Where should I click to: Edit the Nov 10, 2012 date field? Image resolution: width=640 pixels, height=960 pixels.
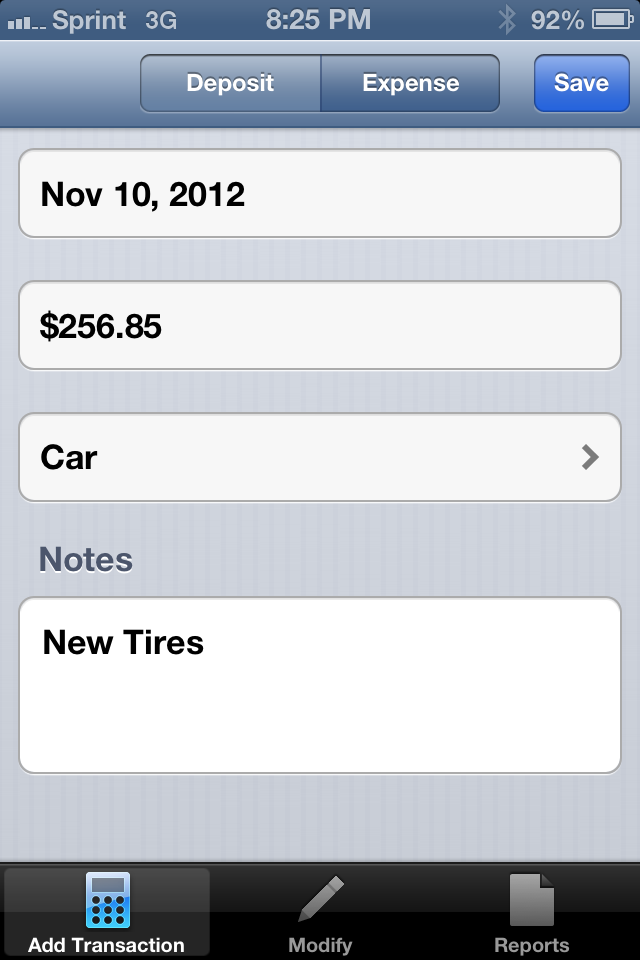(x=320, y=194)
